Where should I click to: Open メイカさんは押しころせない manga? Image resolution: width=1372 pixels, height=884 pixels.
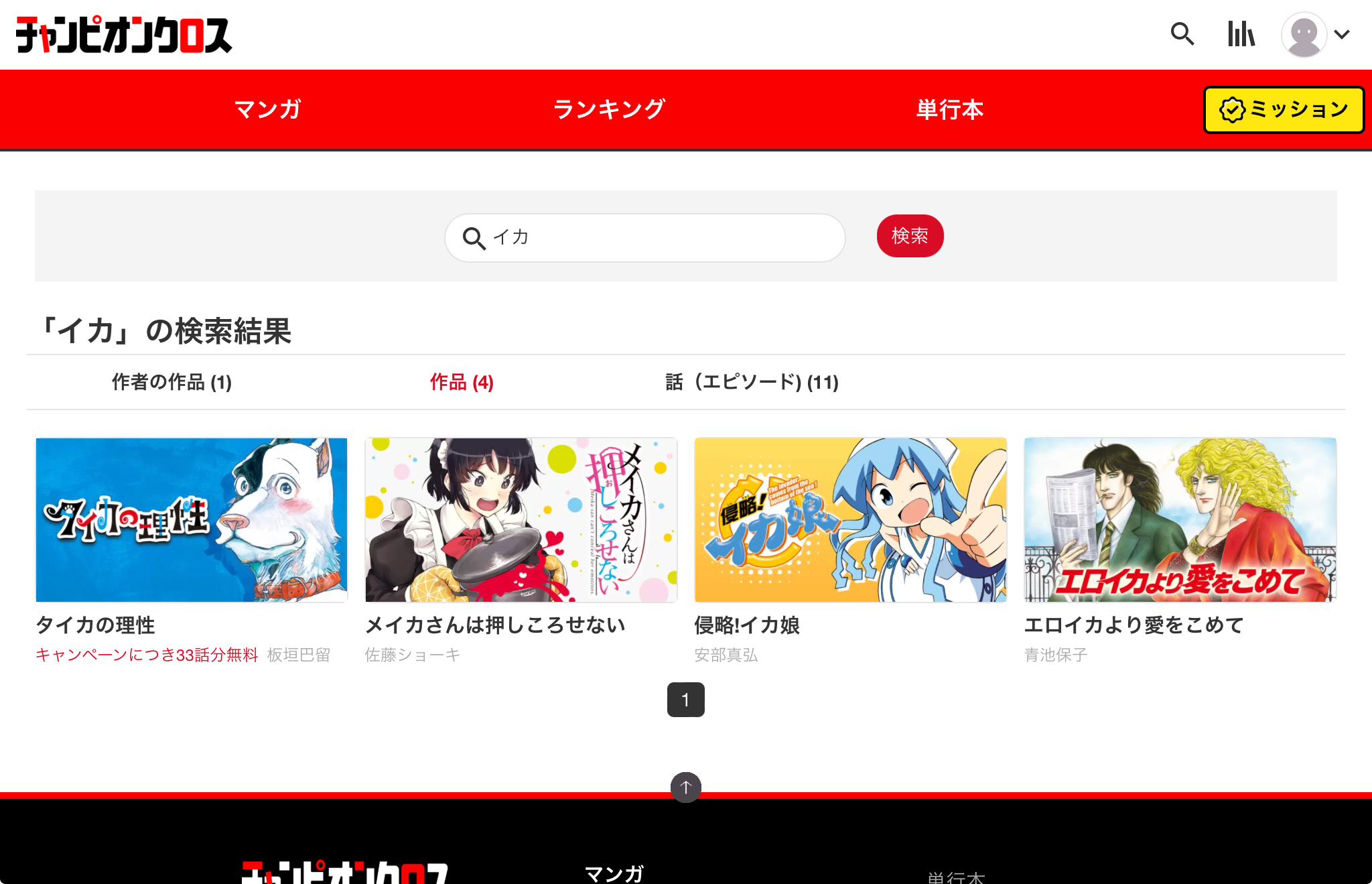coord(521,520)
